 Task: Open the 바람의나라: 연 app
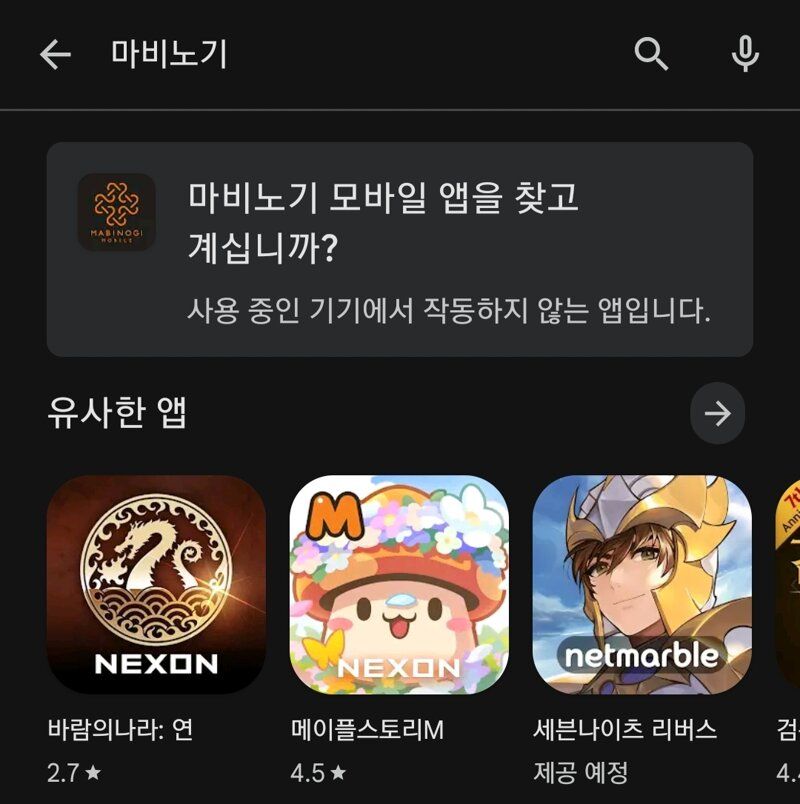[156, 585]
